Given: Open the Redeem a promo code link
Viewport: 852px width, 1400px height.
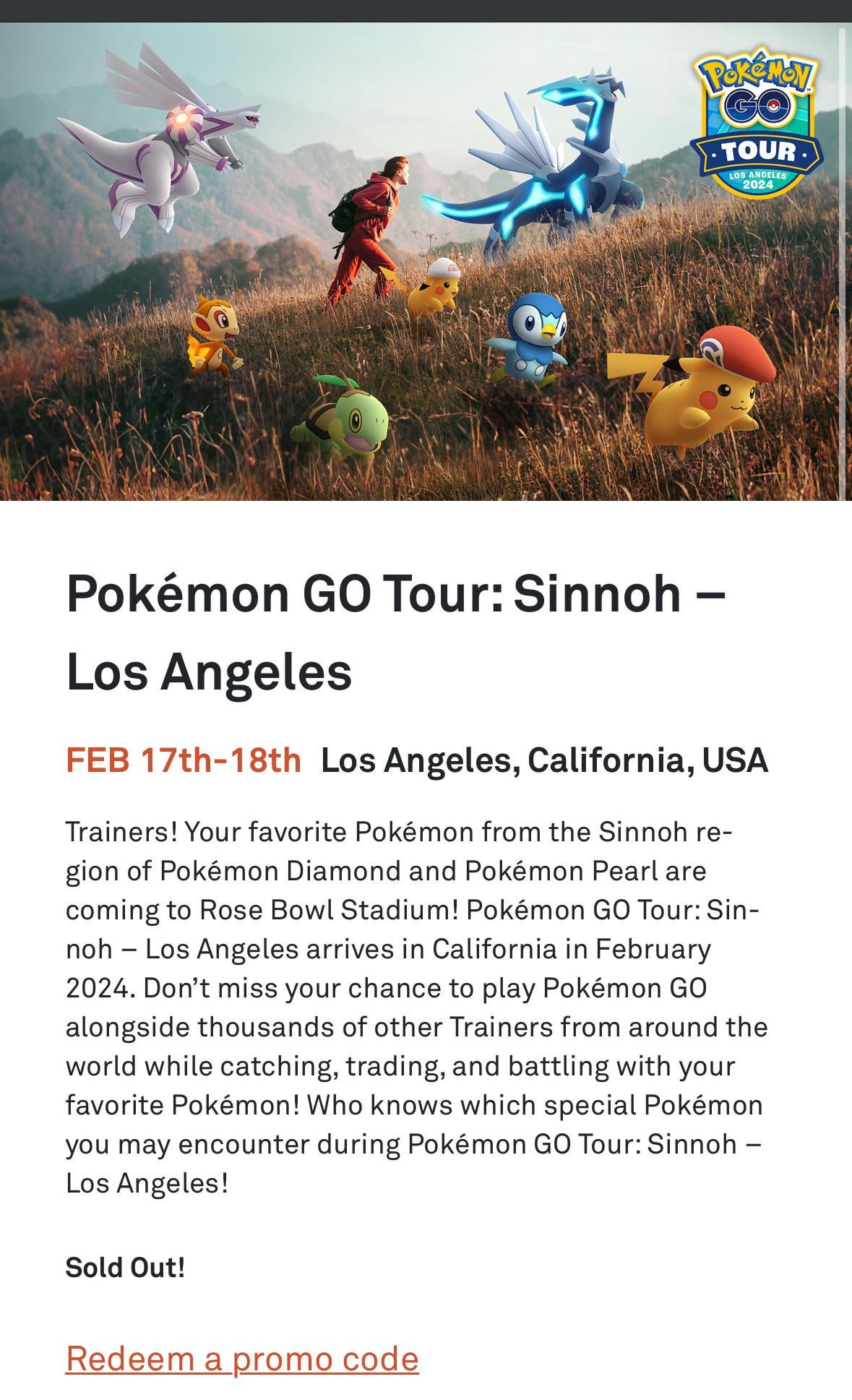Looking at the screenshot, I should [242, 1358].
